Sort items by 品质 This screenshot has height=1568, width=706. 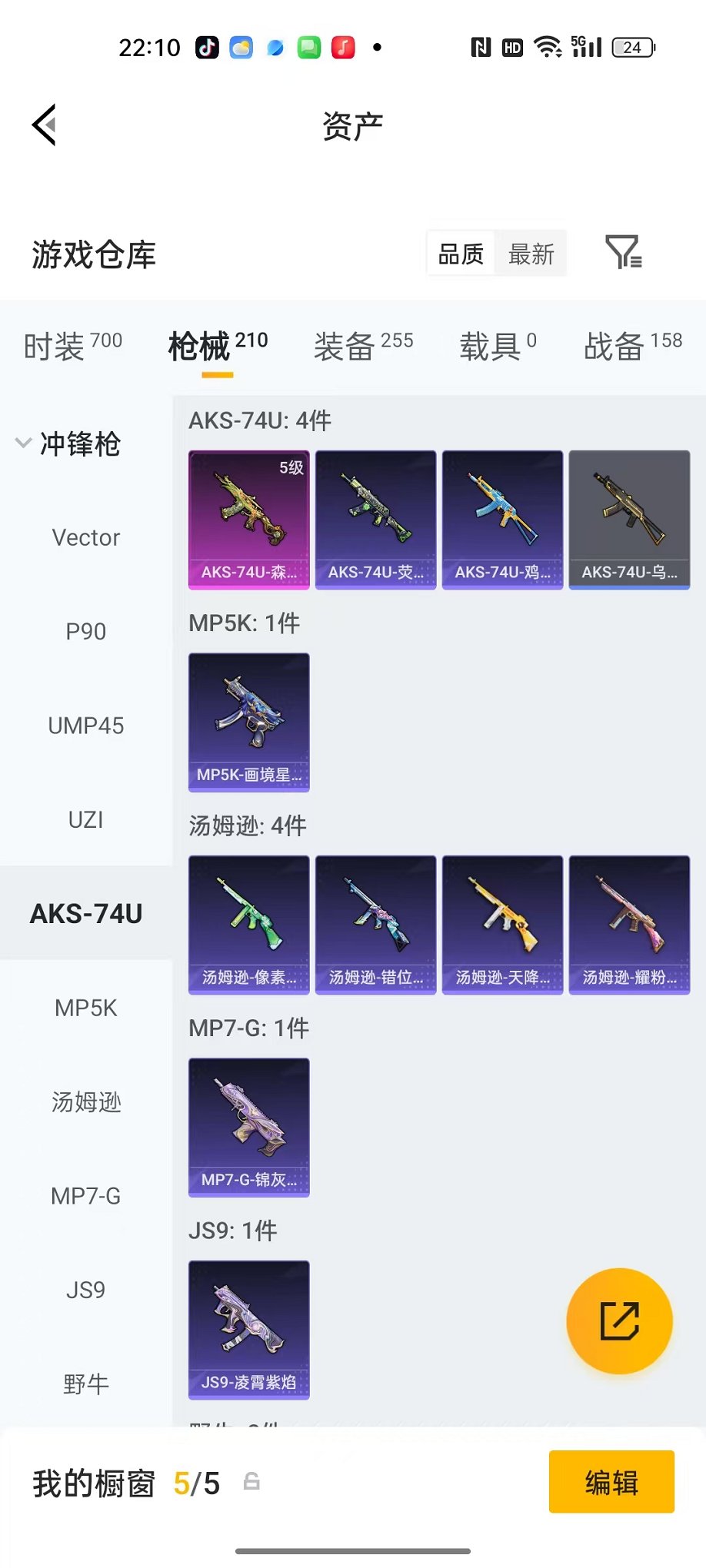[x=461, y=254]
